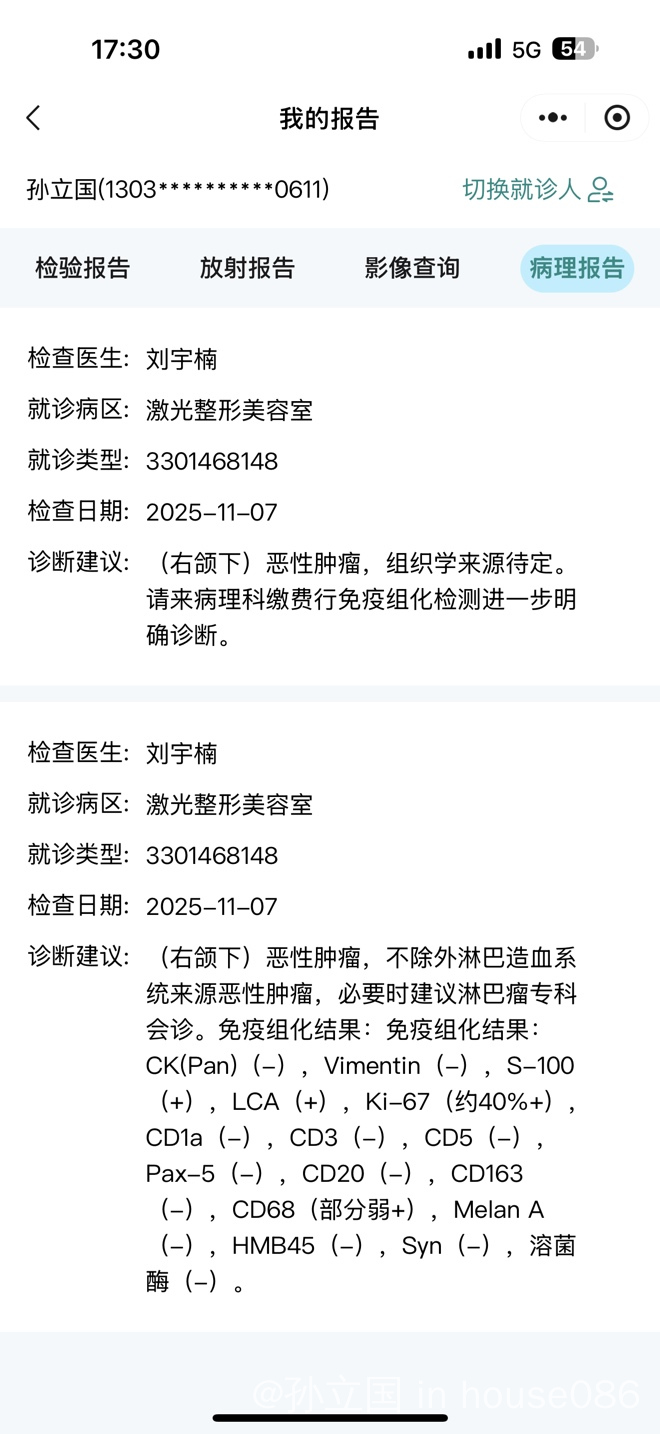Switch to the 检验报告 tab
This screenshot has height=1434, width=660.
point(83,268)
